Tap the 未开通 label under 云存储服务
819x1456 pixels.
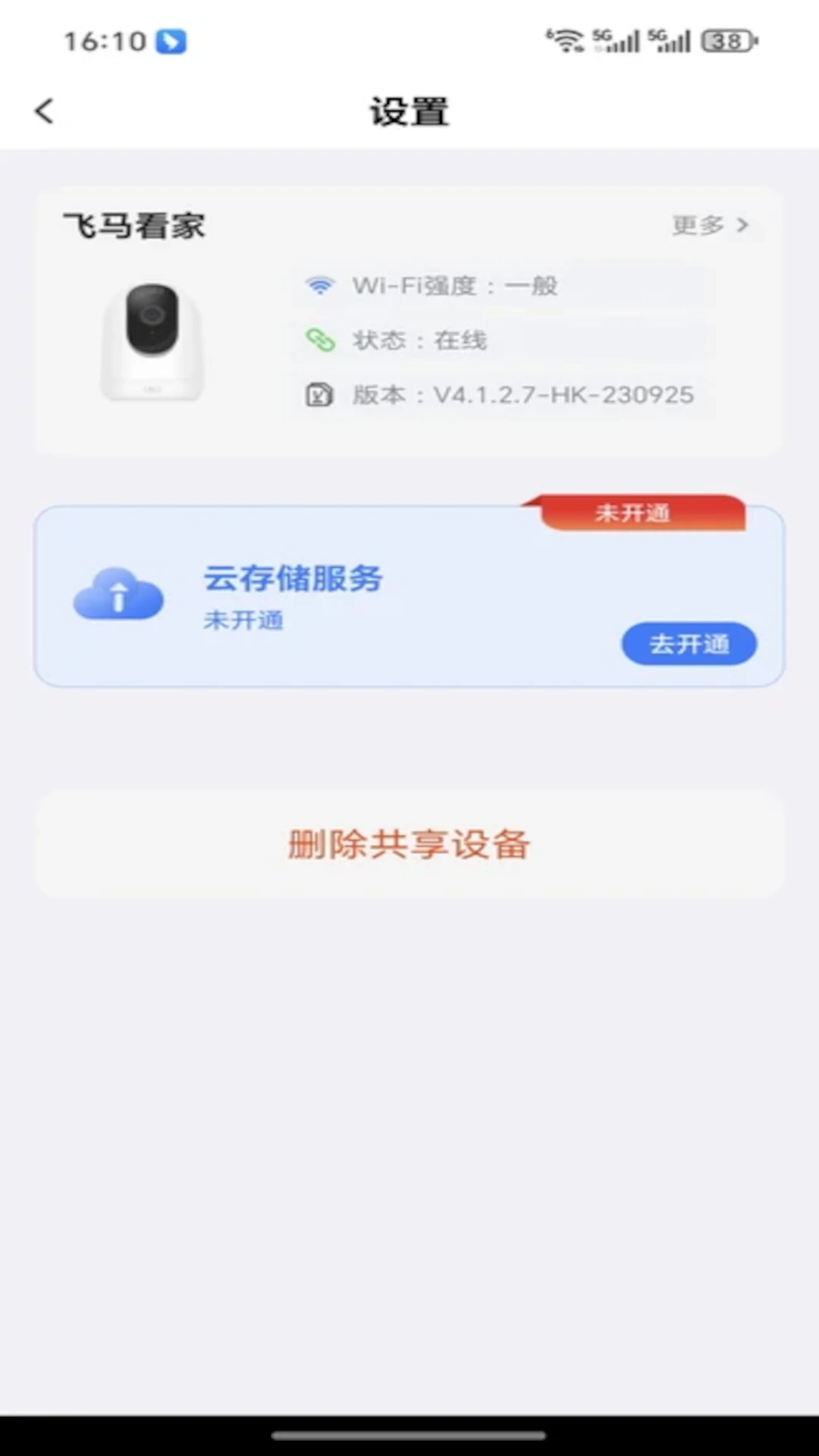coord(243,620)
